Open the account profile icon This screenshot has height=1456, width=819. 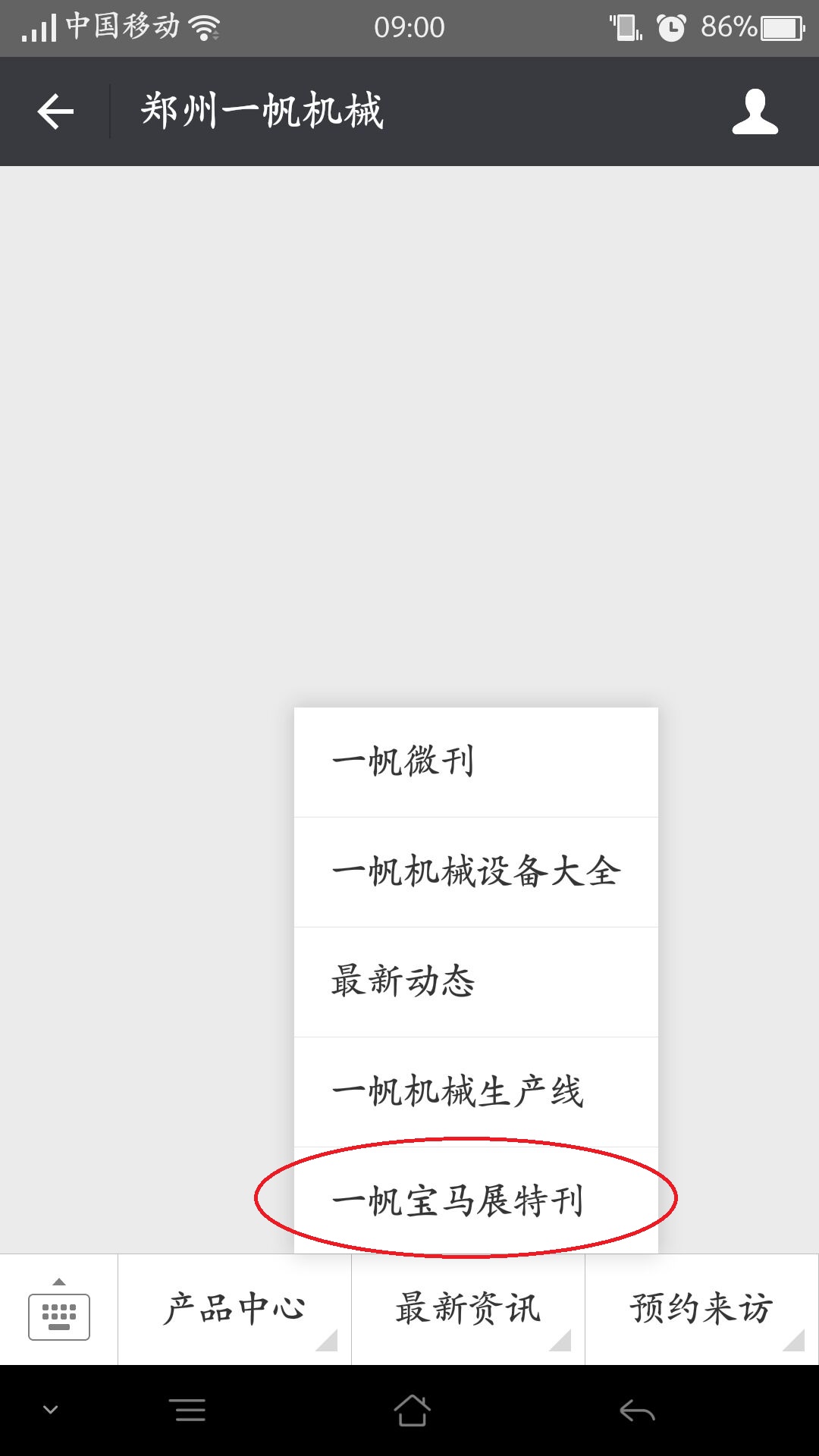pyautogui.click(x=755, y=111)
